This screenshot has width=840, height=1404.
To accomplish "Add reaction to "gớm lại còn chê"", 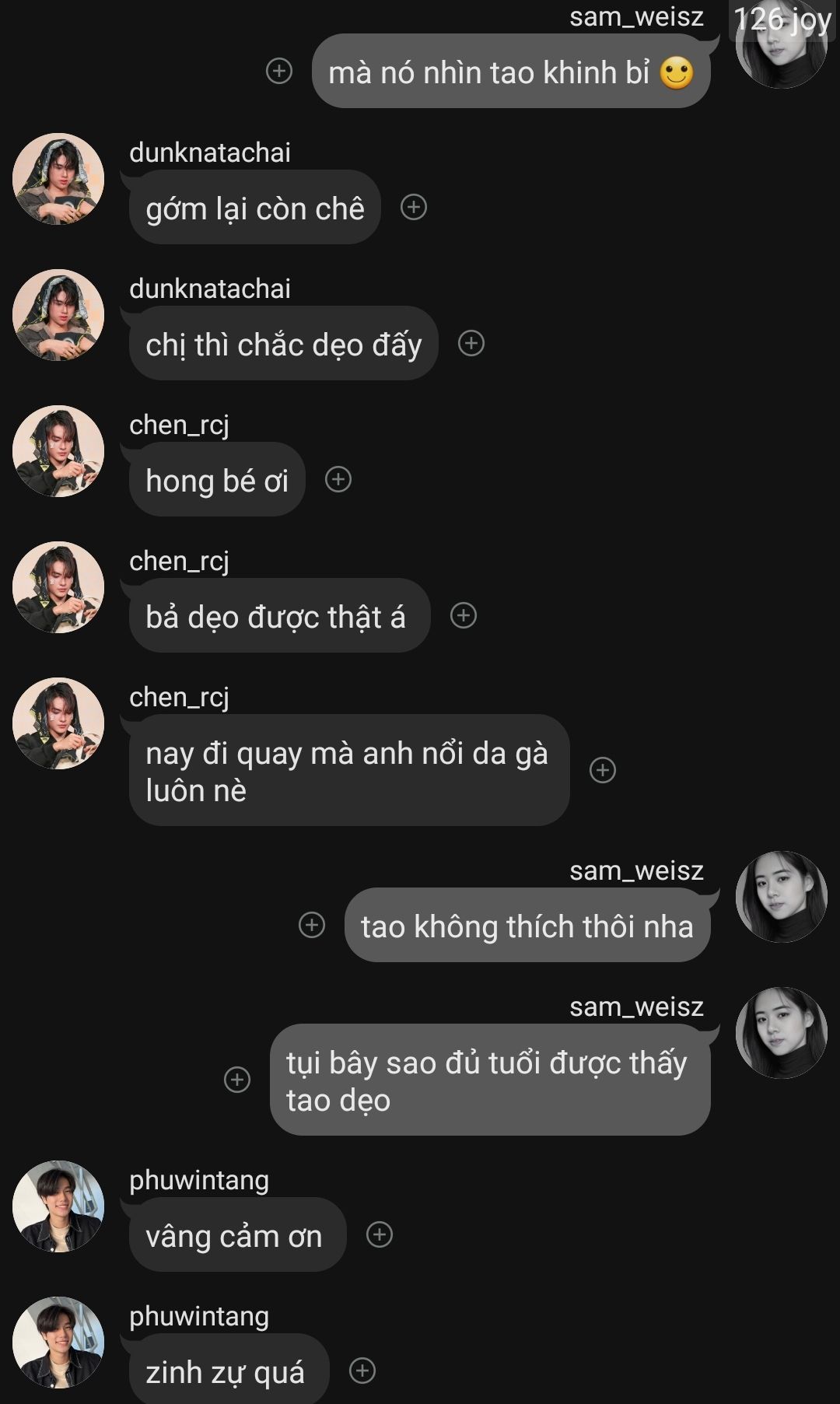I will (x=414, y=207).
